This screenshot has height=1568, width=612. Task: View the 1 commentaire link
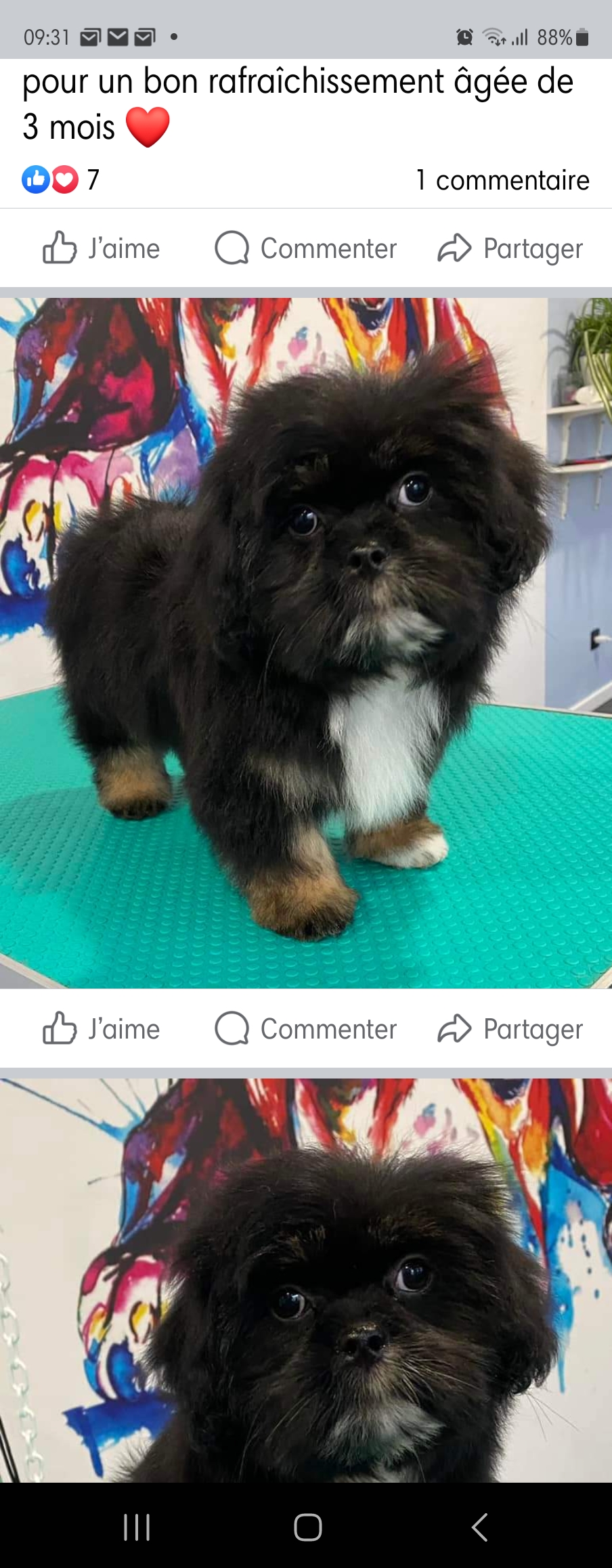pyautogui.click(x=502, y=180)
